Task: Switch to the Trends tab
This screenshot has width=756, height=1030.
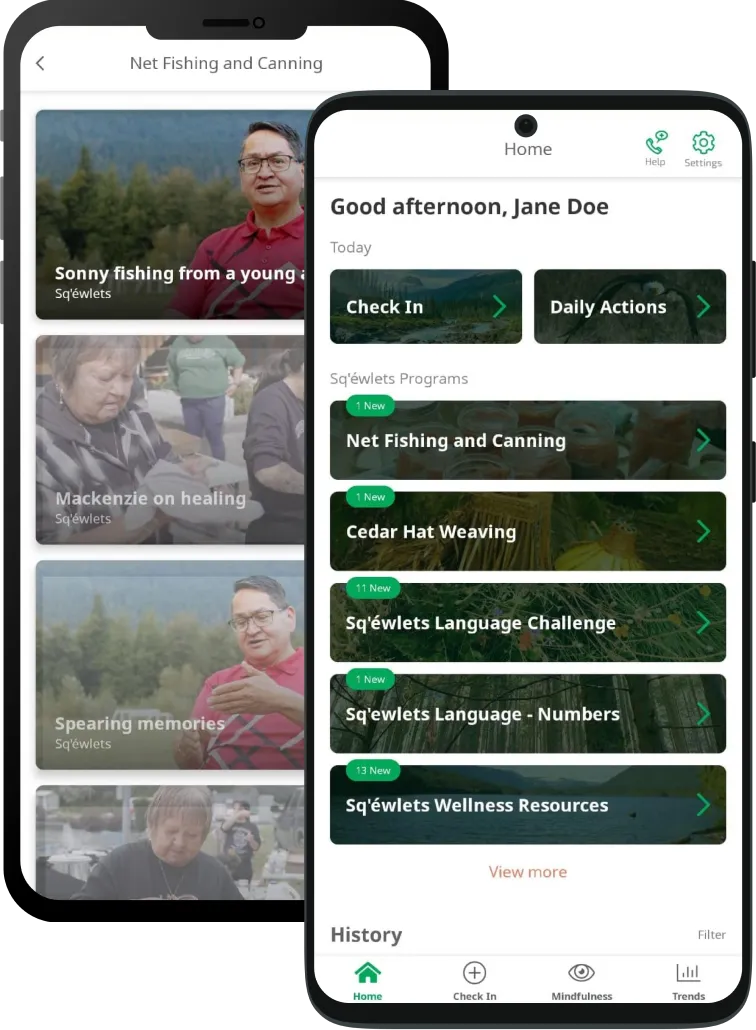Action: point(688,980)
